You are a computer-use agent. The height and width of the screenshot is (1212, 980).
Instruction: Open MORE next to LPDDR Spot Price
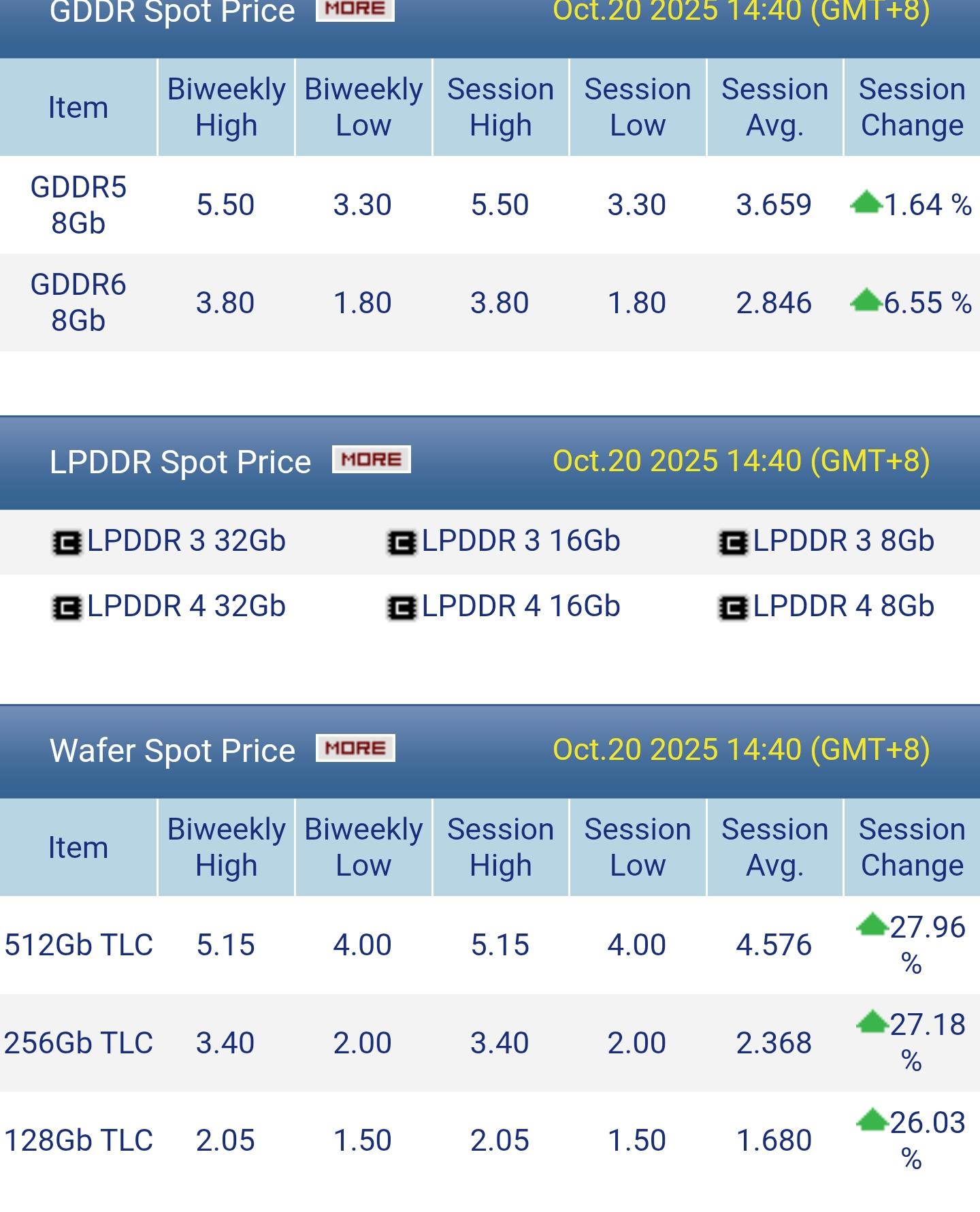tap(371, 460)
